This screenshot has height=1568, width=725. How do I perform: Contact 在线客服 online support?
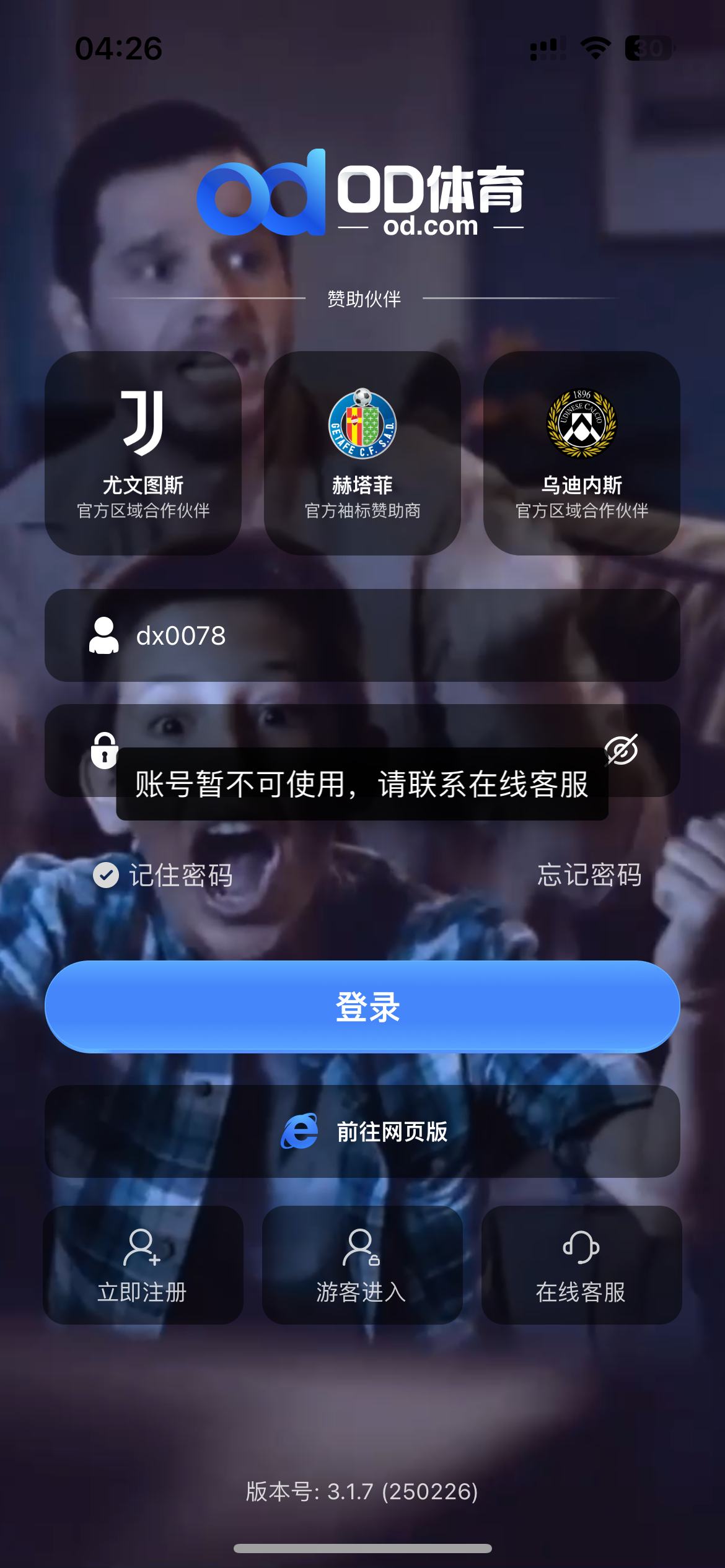point(581,1265)
